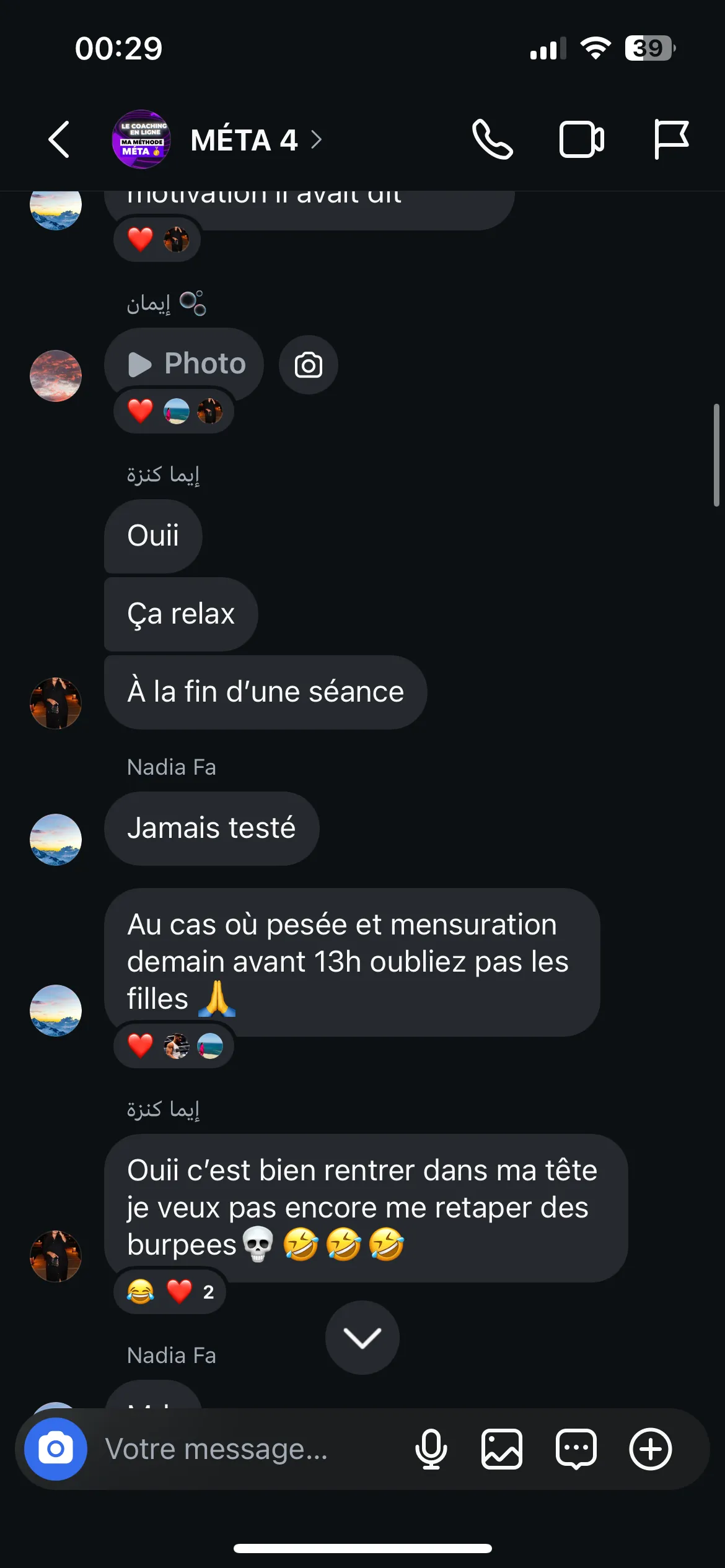Record a voice message with the microphone
This screenshot has height=1568, width=725.
pos(431,1449)
